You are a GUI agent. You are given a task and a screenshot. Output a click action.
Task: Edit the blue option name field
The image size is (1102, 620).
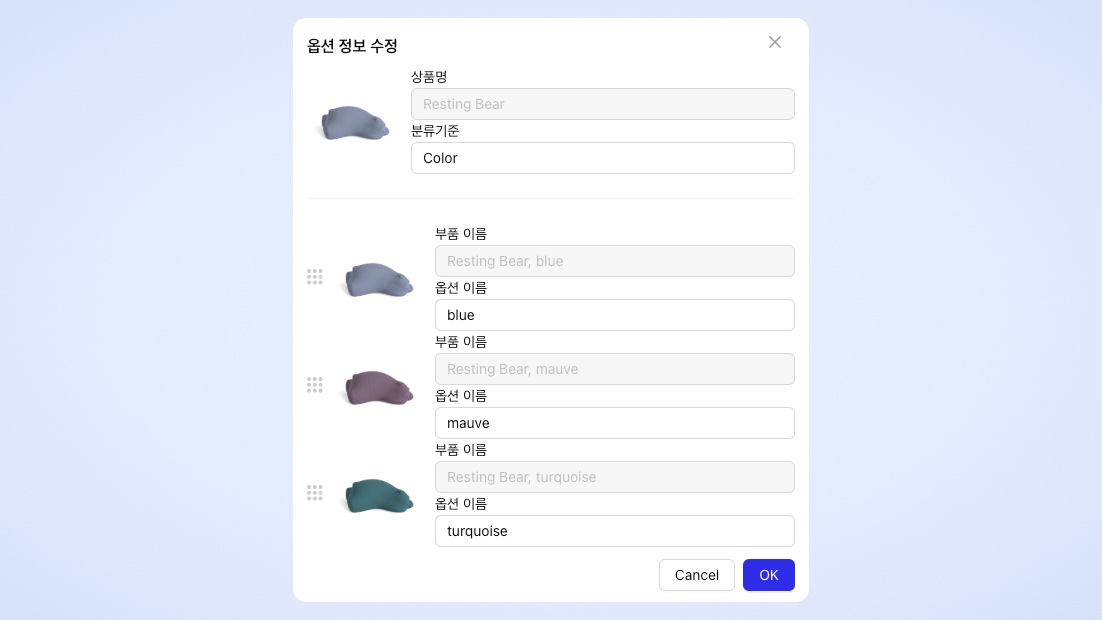point(614,315)
